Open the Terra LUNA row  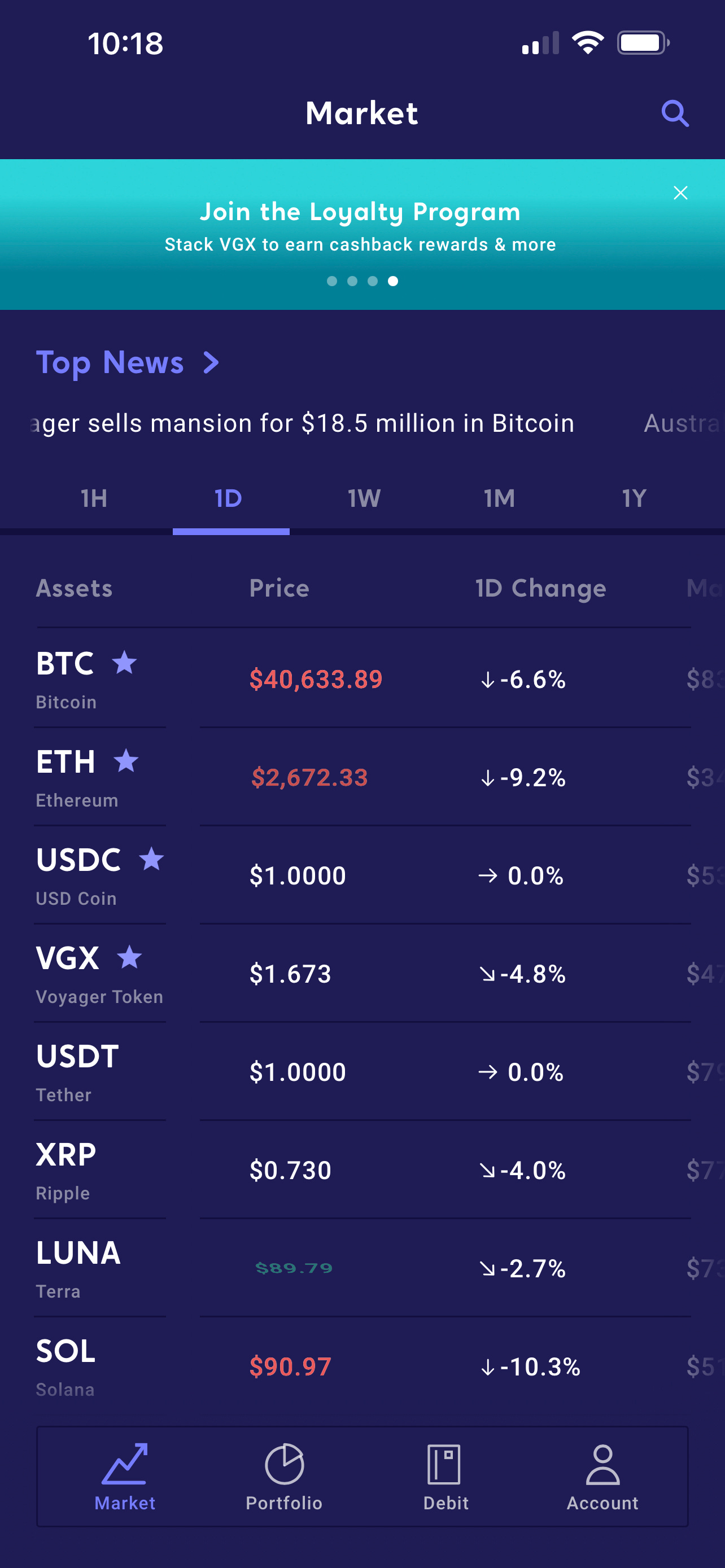click(362, 1268)
